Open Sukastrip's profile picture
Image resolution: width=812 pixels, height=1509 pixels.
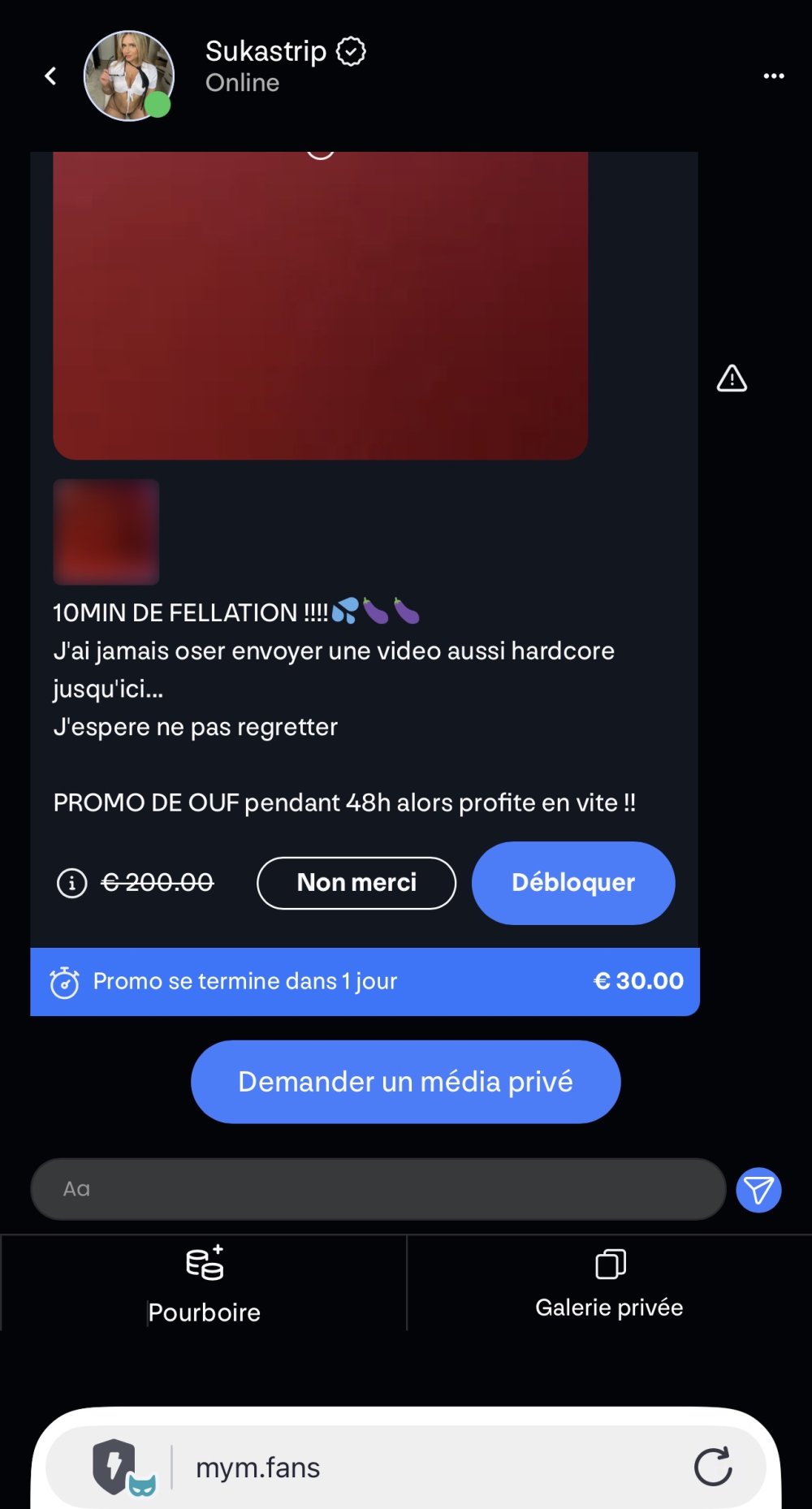(128, 76)
